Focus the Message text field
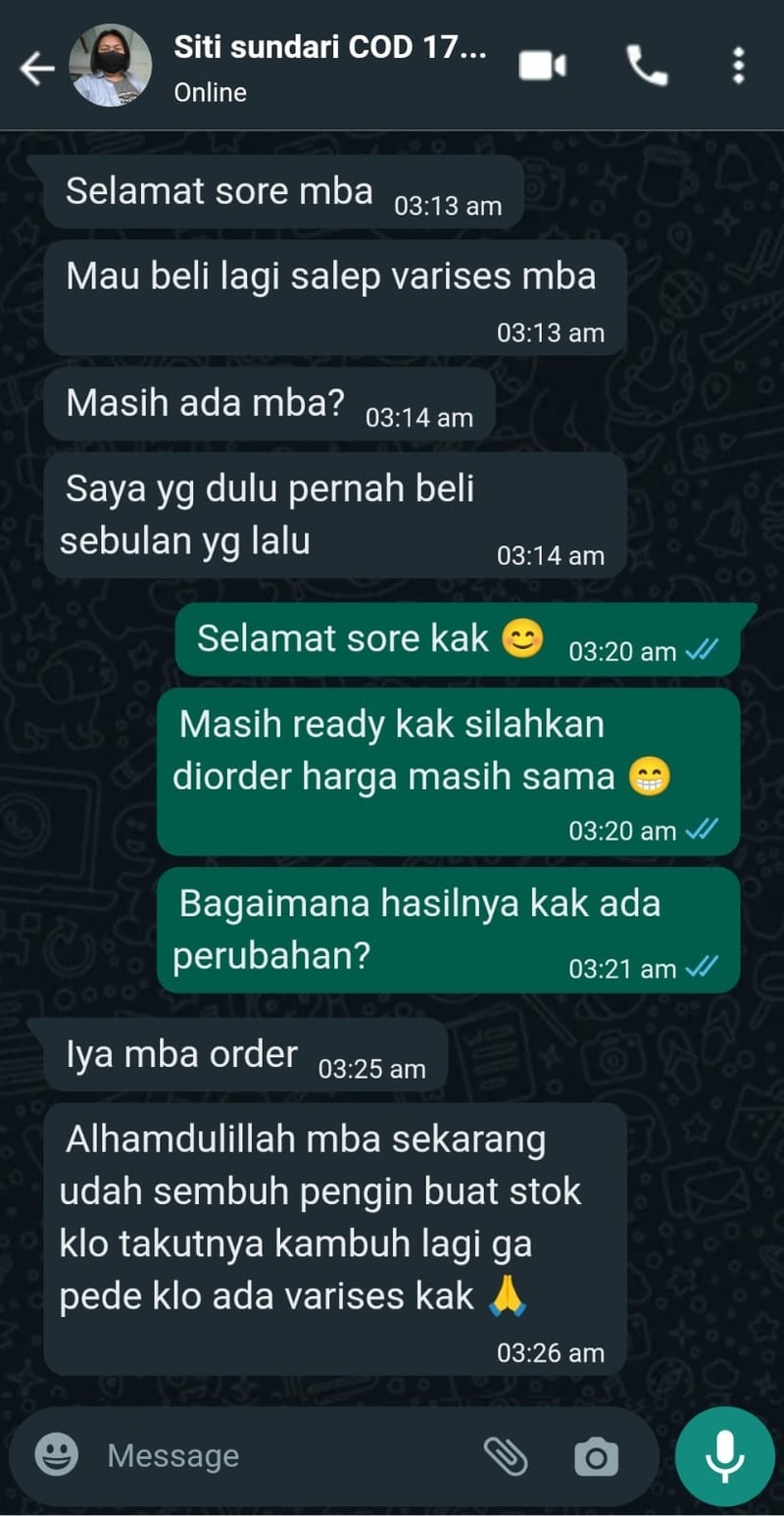Image resolution: width=784 pixels, height=1516 pixels. pos(284,1455)
